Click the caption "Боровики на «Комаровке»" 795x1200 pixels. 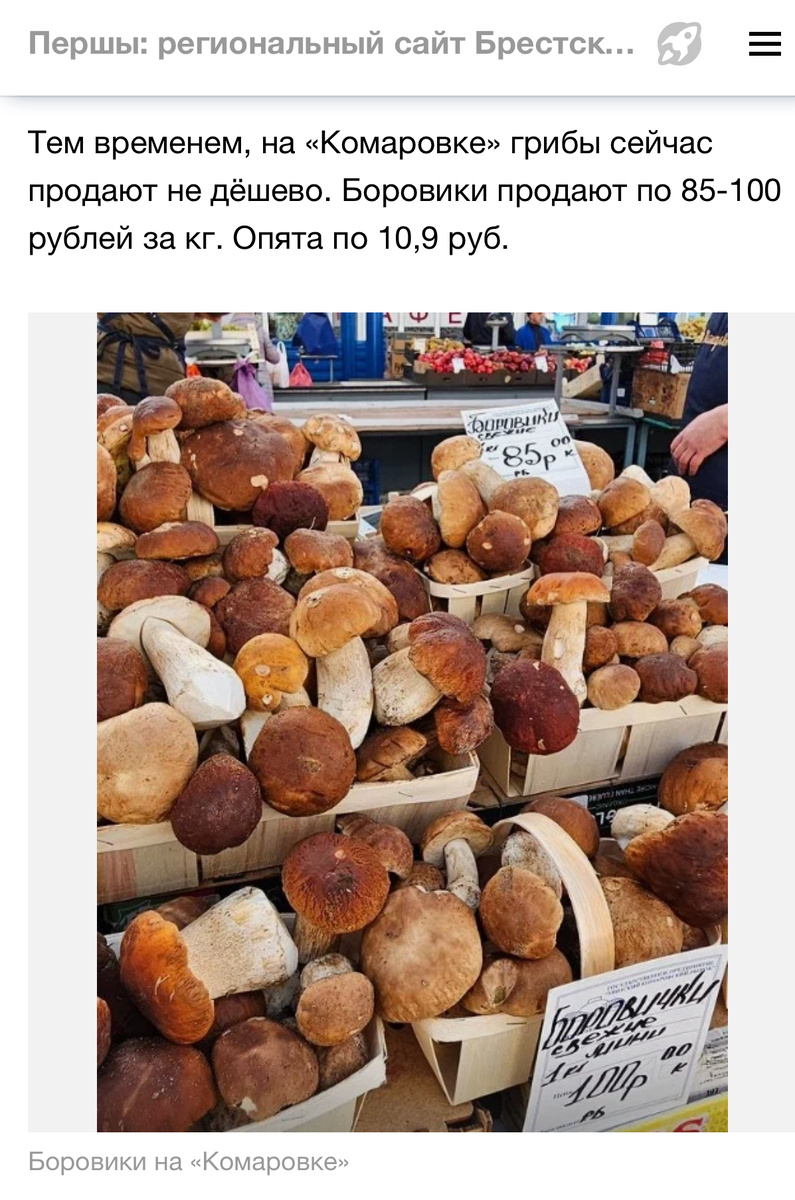[186, 1162]
